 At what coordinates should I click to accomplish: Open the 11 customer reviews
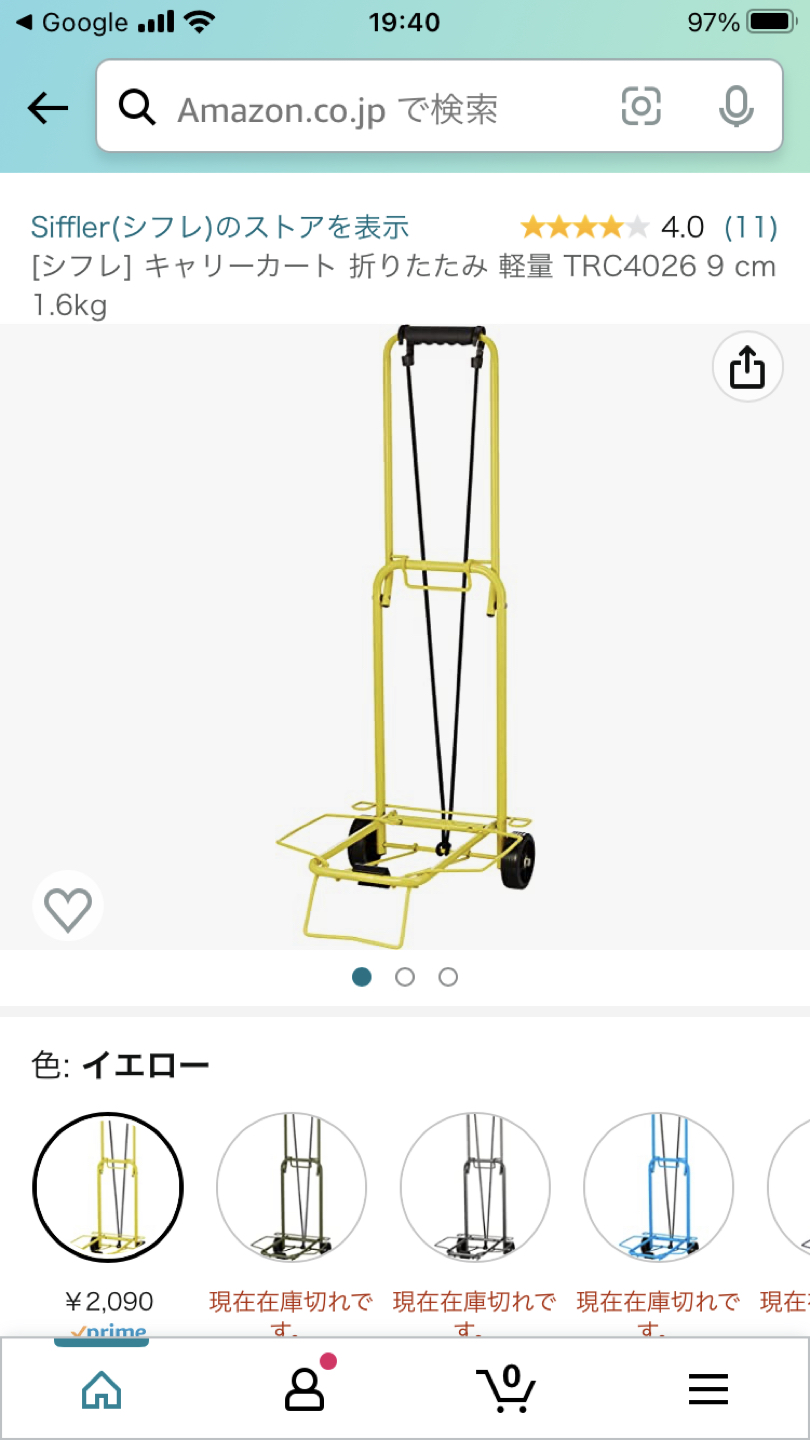(x=750, y=227)
